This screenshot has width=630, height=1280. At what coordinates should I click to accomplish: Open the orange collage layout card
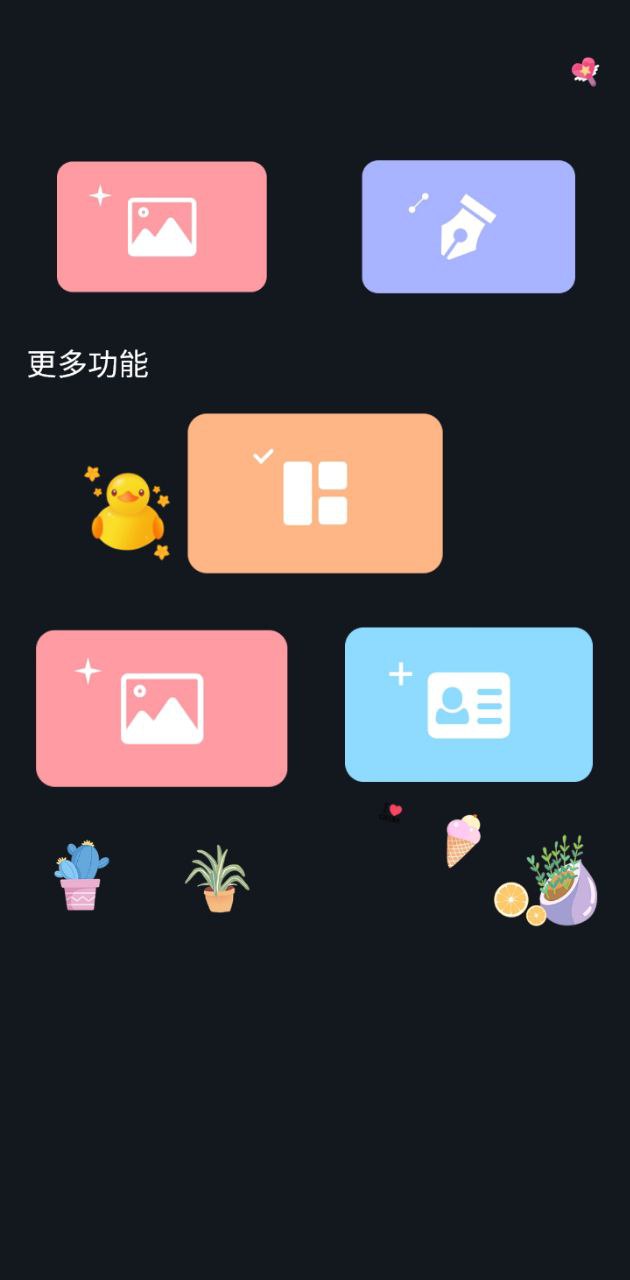[x=315, y=493]
